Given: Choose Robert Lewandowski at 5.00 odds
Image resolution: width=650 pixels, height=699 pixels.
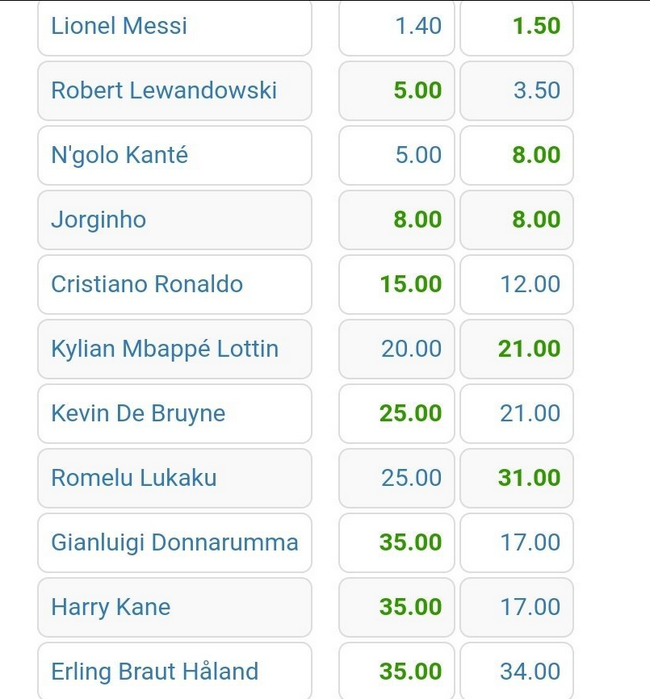Looking at the screenshot, I should [x=396, y=90].
